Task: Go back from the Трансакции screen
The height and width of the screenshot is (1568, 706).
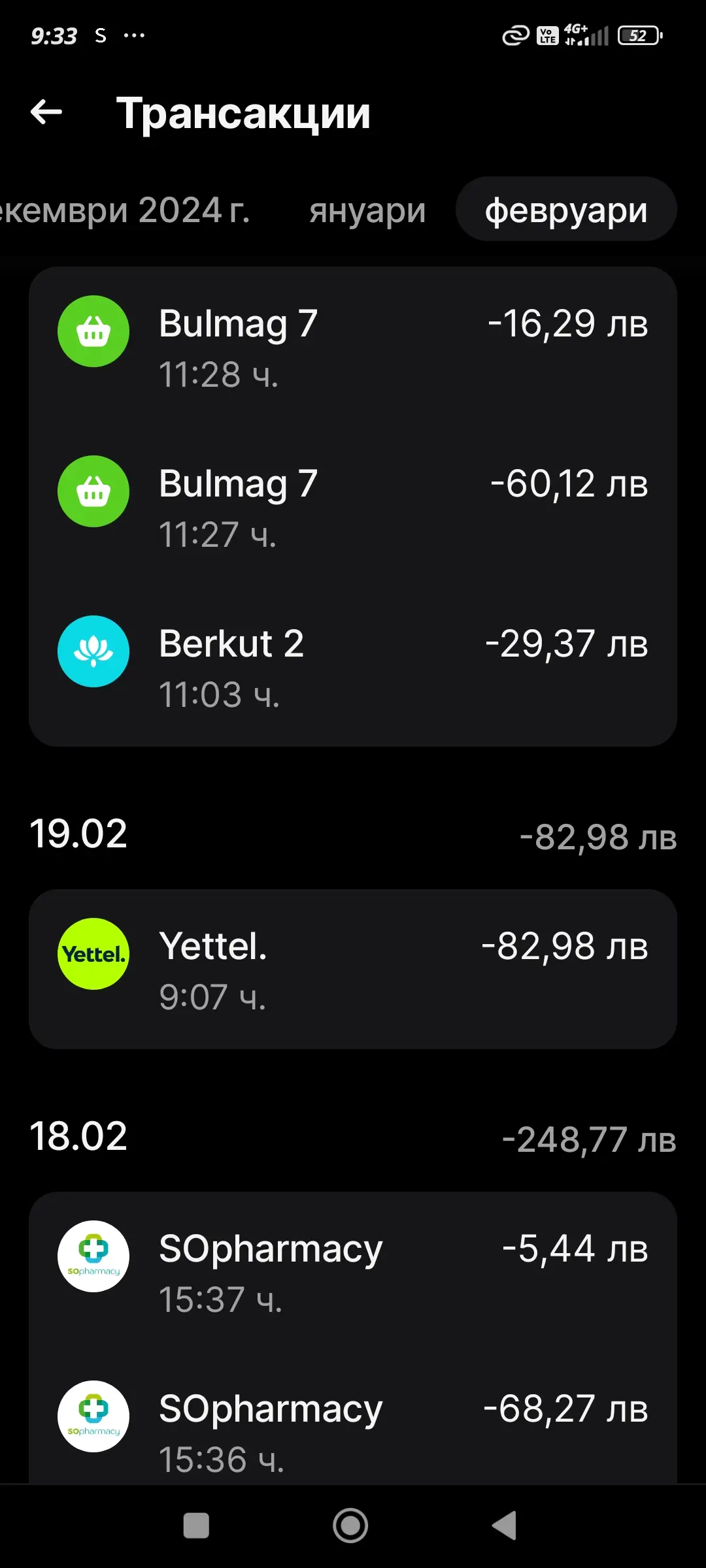Action: pos(46,112)
